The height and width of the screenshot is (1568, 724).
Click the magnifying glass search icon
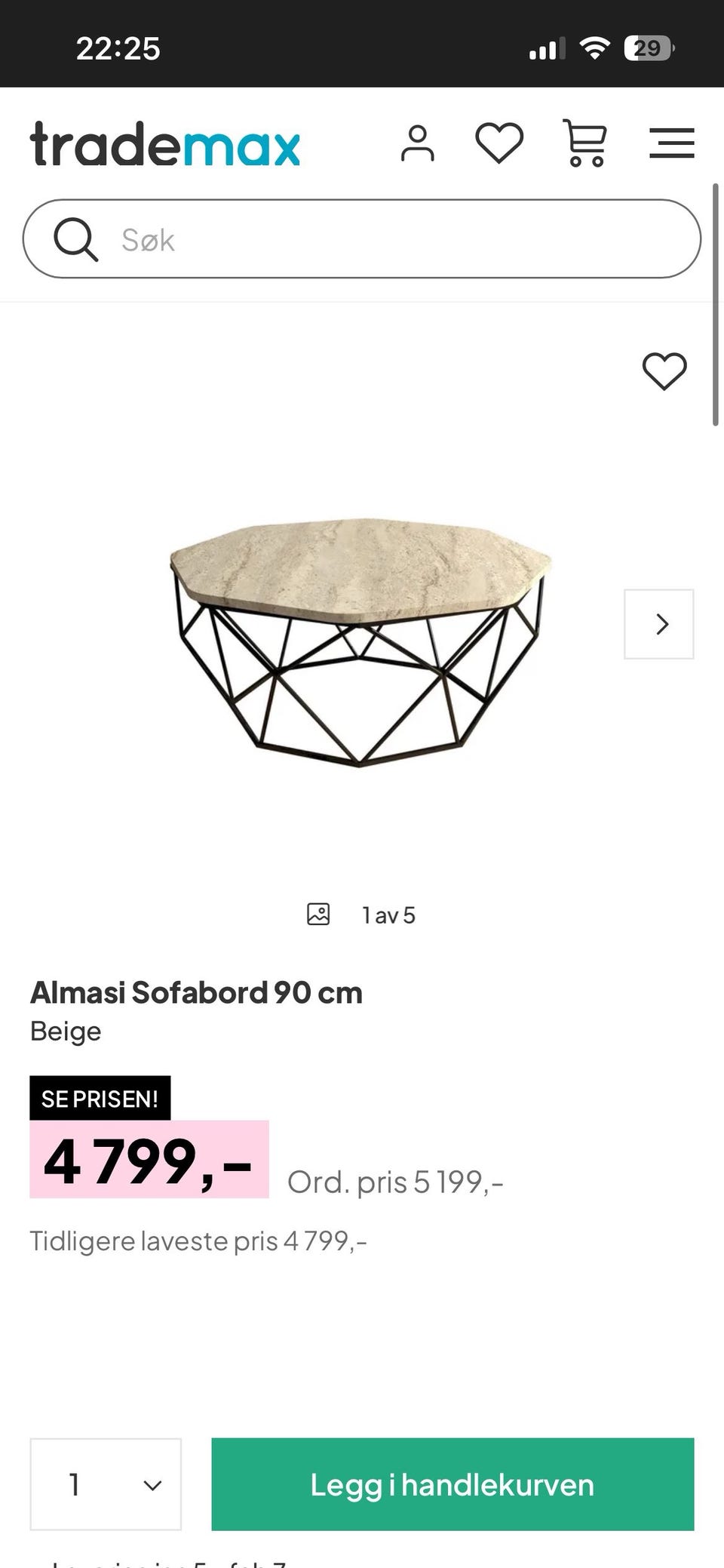click(75, 238)
